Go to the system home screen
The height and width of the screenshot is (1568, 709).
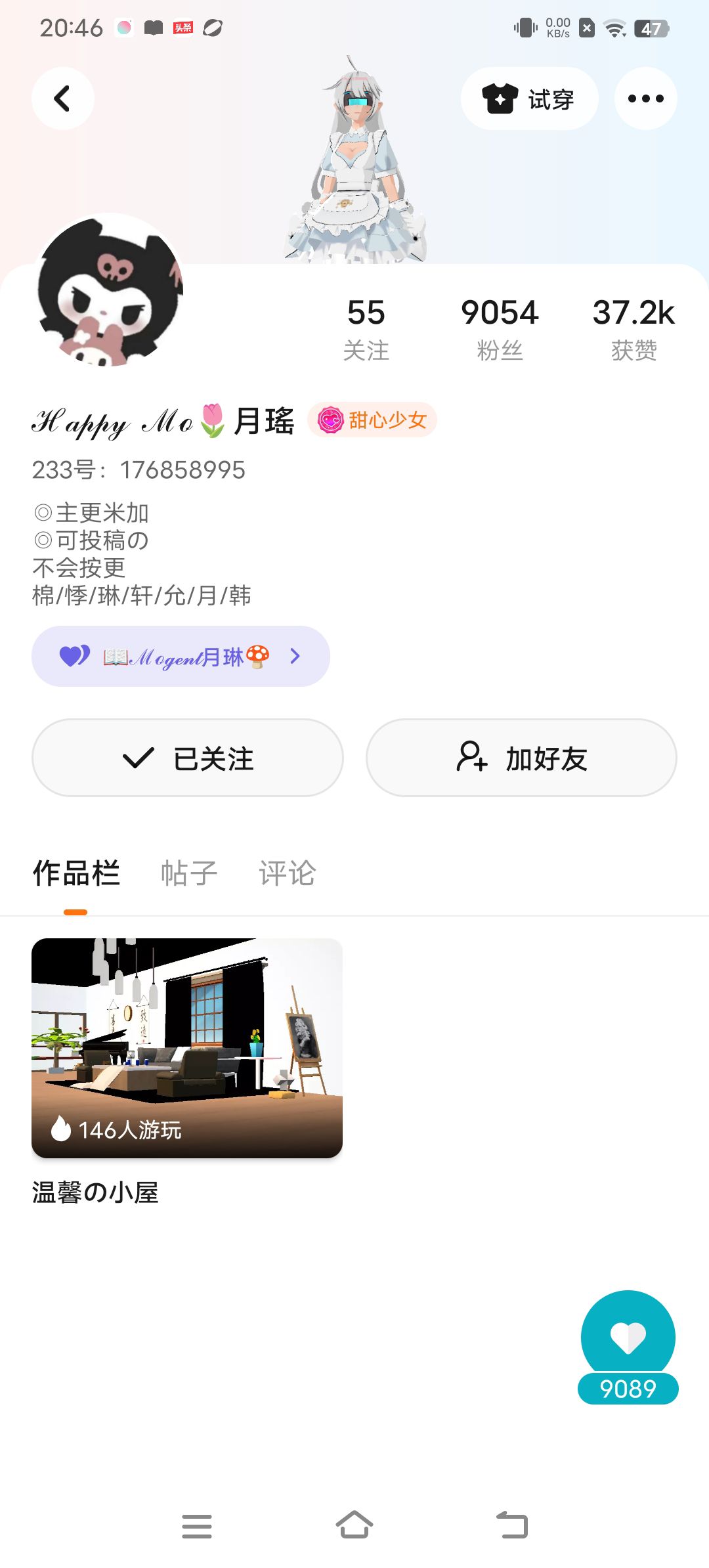click(354, 1525)
